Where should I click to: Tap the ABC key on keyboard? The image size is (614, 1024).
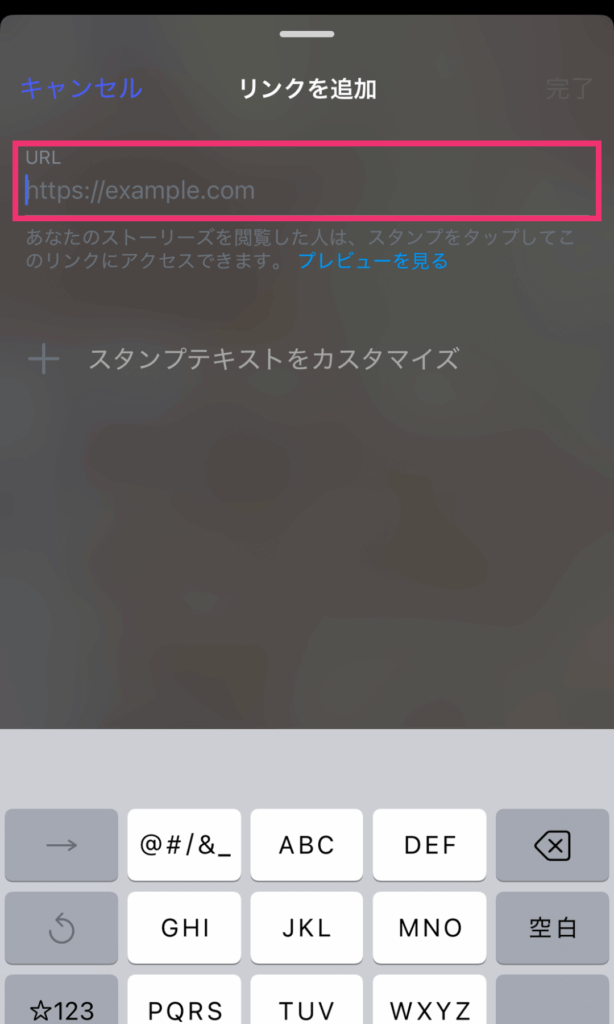pos(306,846)
